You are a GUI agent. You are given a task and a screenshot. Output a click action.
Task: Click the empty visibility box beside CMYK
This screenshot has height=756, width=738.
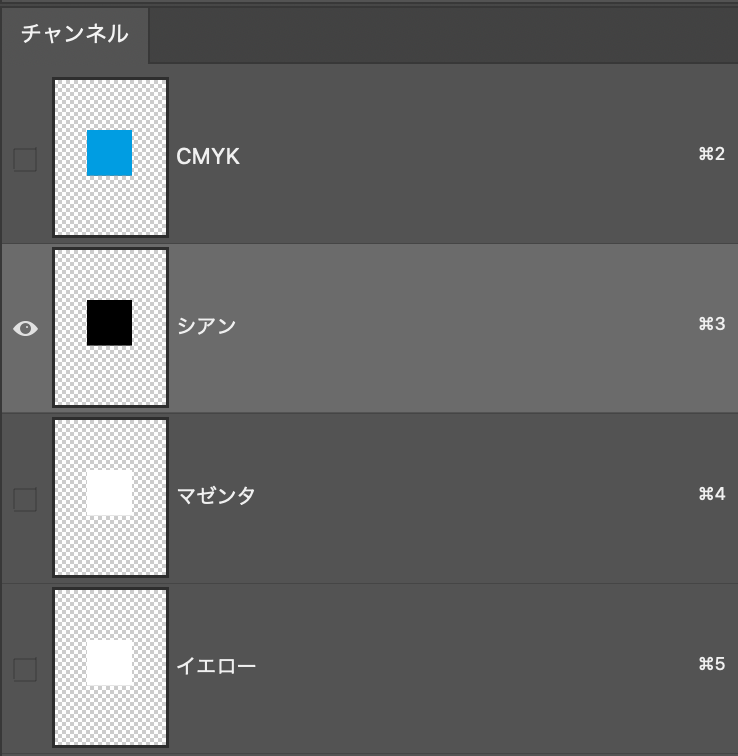pos(24,157)
